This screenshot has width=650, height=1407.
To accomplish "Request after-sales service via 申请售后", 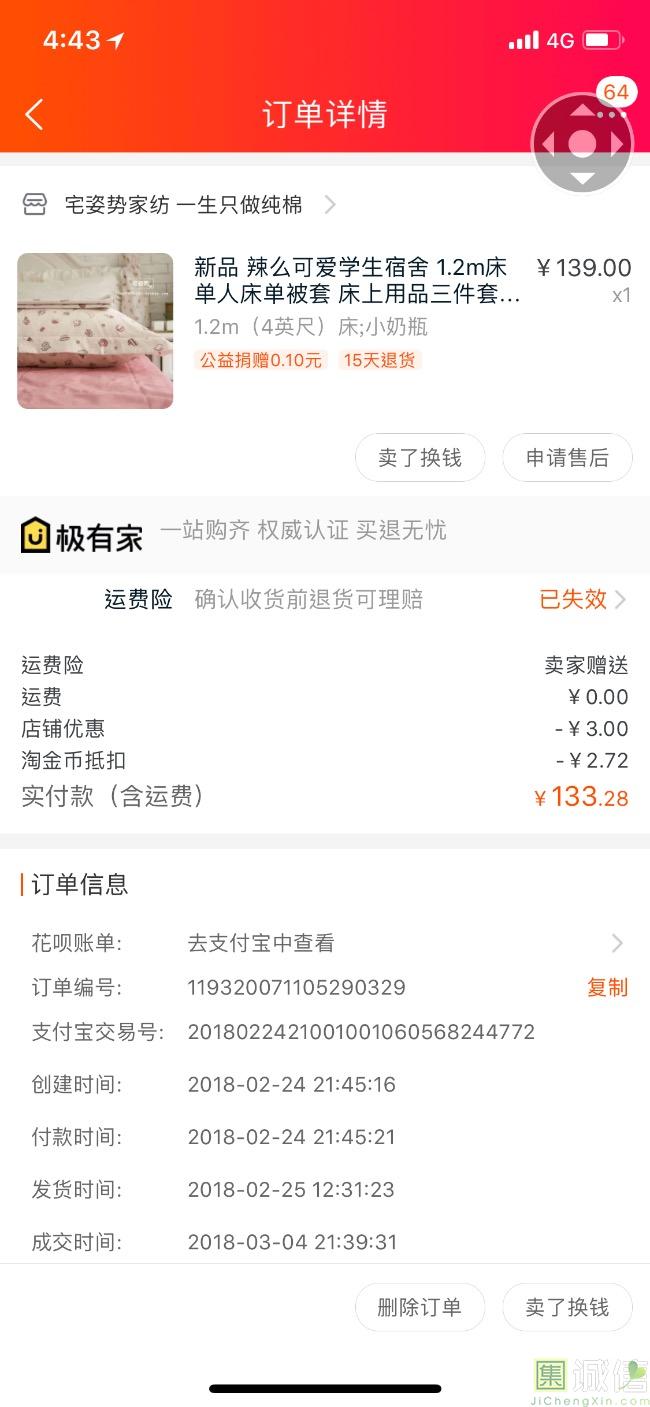I will coord(567,458).
